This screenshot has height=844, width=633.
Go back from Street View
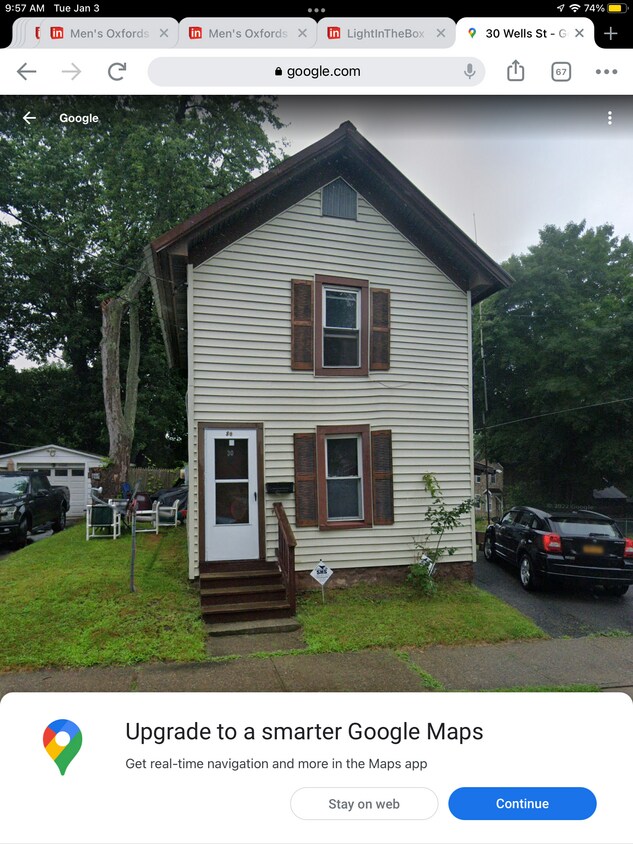[x=29, y=118]
